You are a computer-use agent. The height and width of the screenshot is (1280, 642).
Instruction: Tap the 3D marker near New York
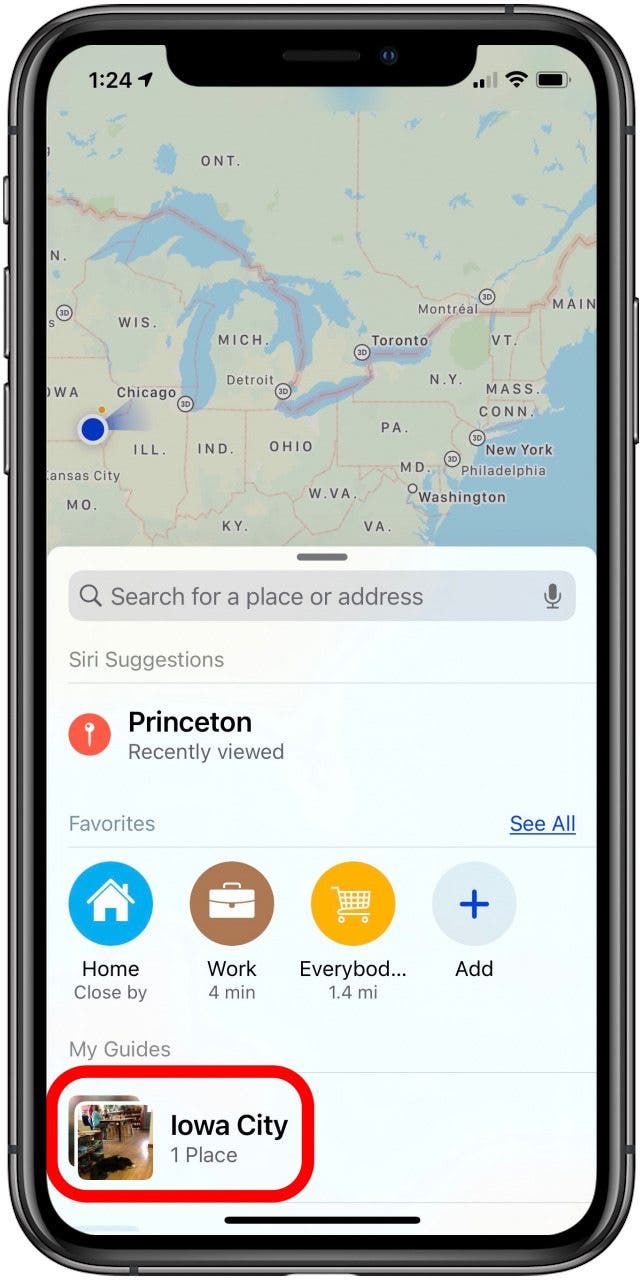coord(478,438)
